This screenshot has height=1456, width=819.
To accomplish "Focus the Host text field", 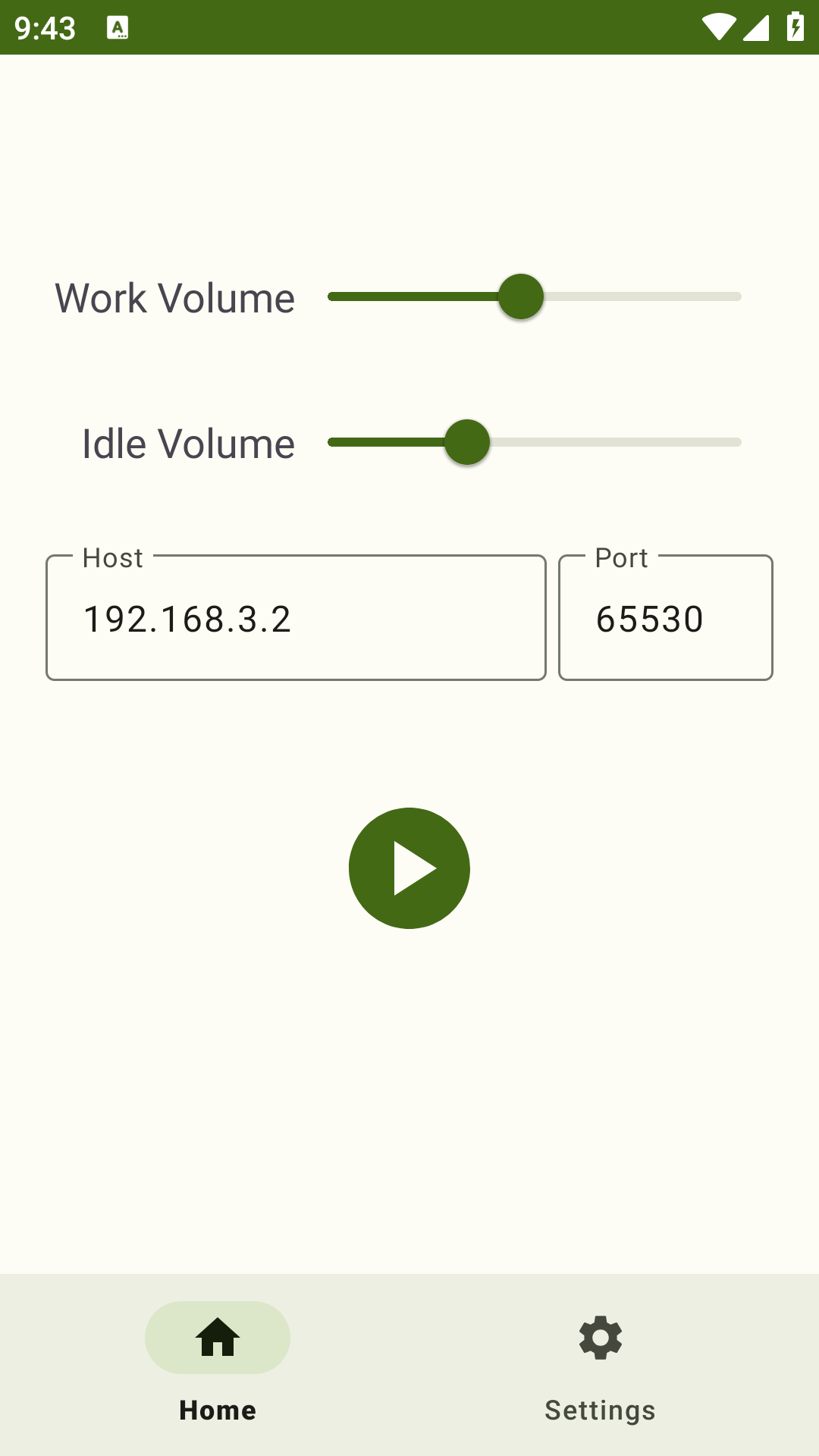I will (x=296, y=619).
